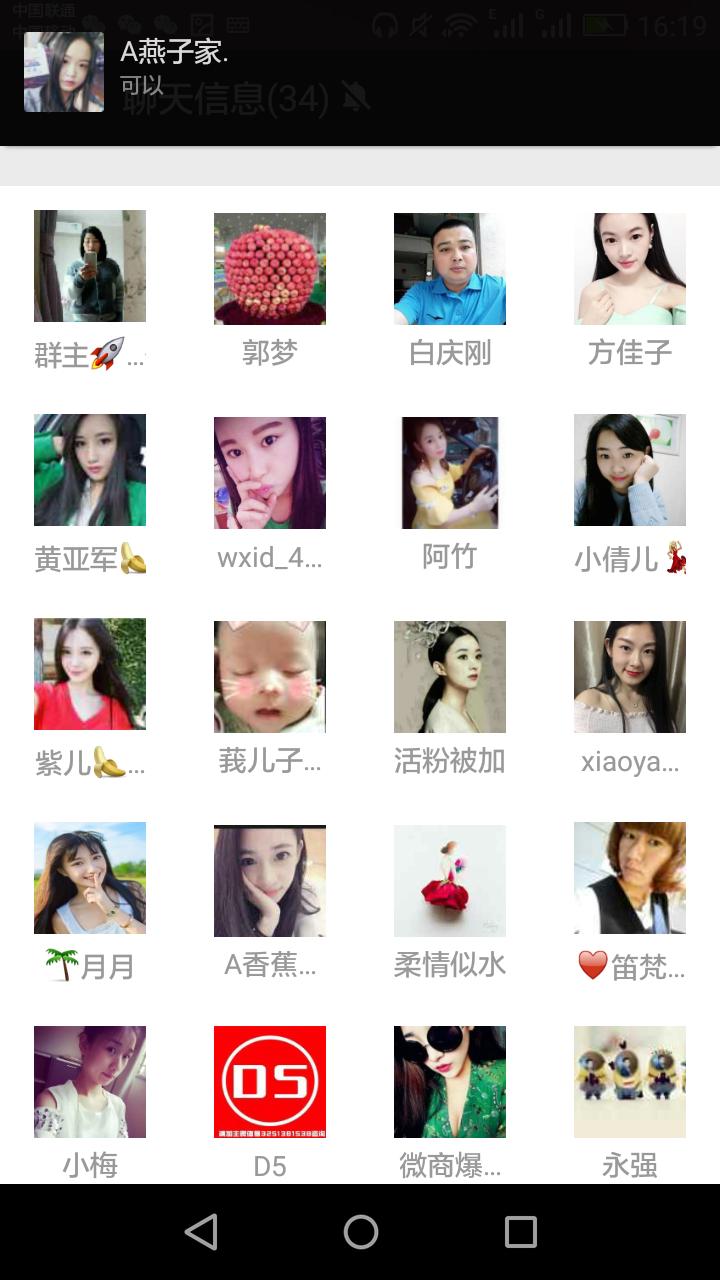Open 月月's profile
Viewport: 720px width, 1280px height.
(90, 878)
